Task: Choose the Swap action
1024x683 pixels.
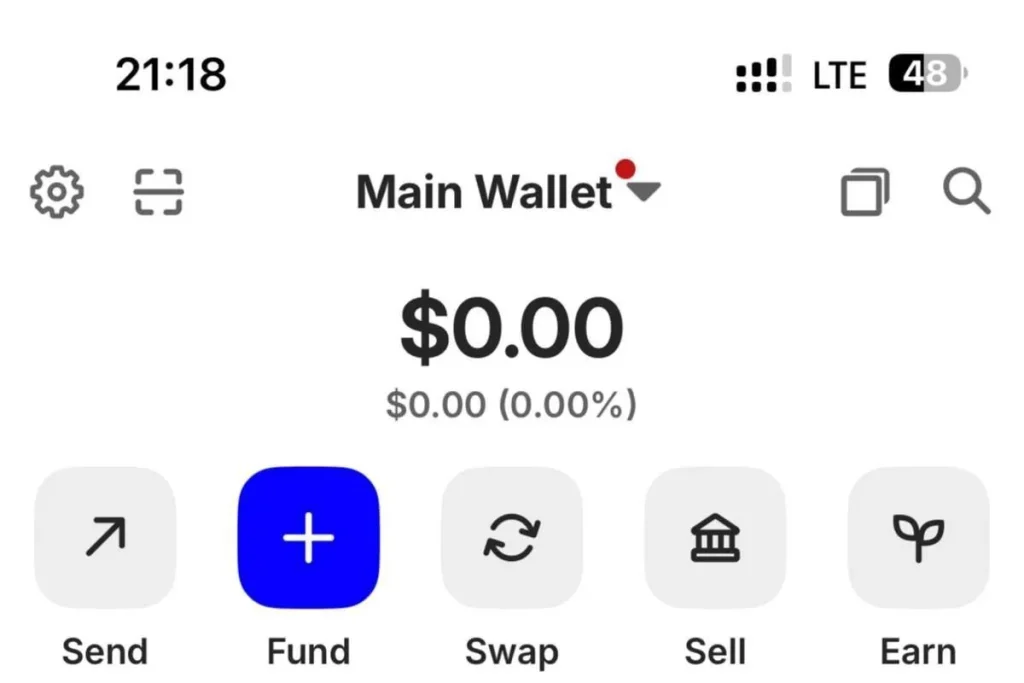Action: pos(512,538)
